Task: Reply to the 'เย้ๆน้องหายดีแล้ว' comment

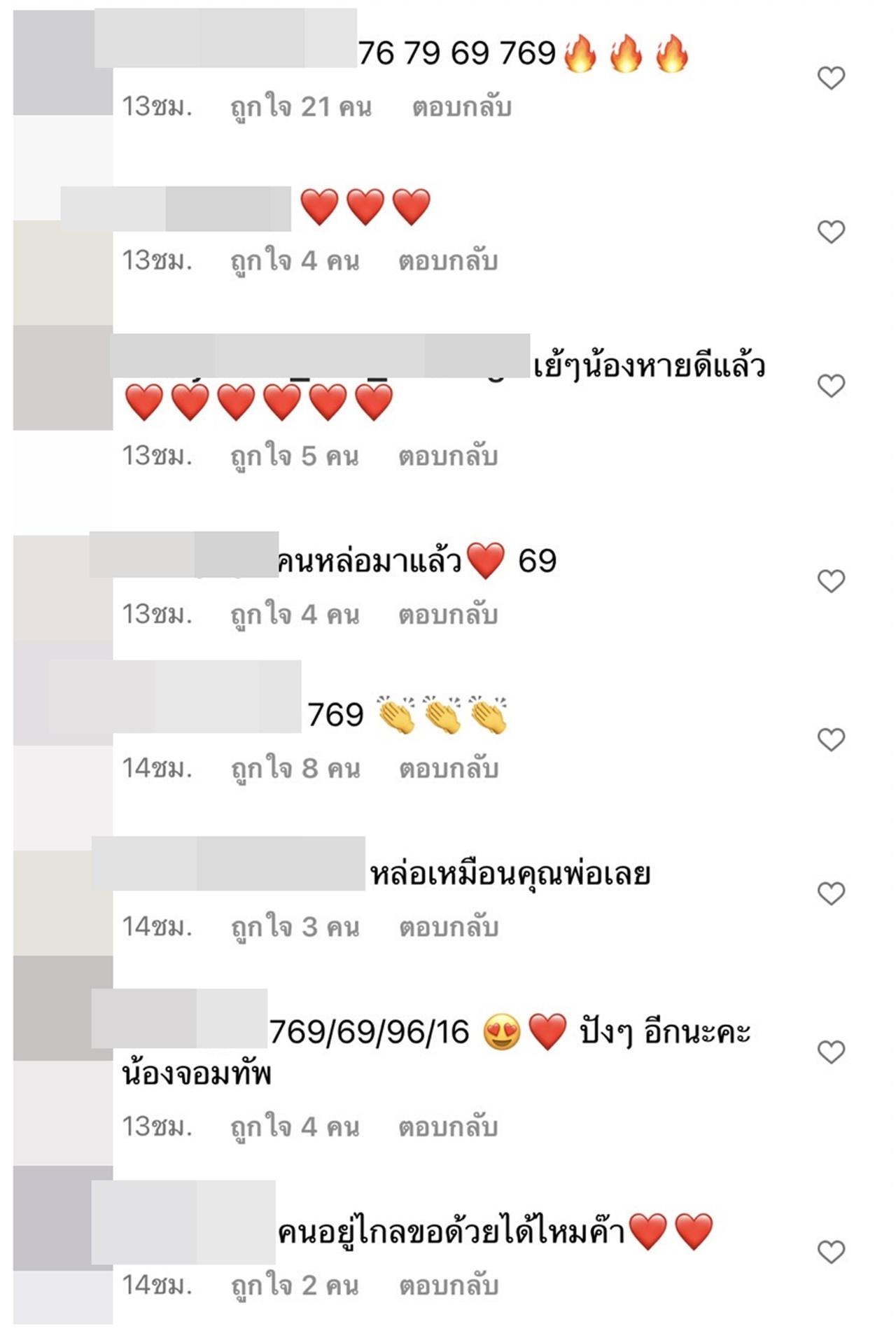Action: click(x=448, y=457)
